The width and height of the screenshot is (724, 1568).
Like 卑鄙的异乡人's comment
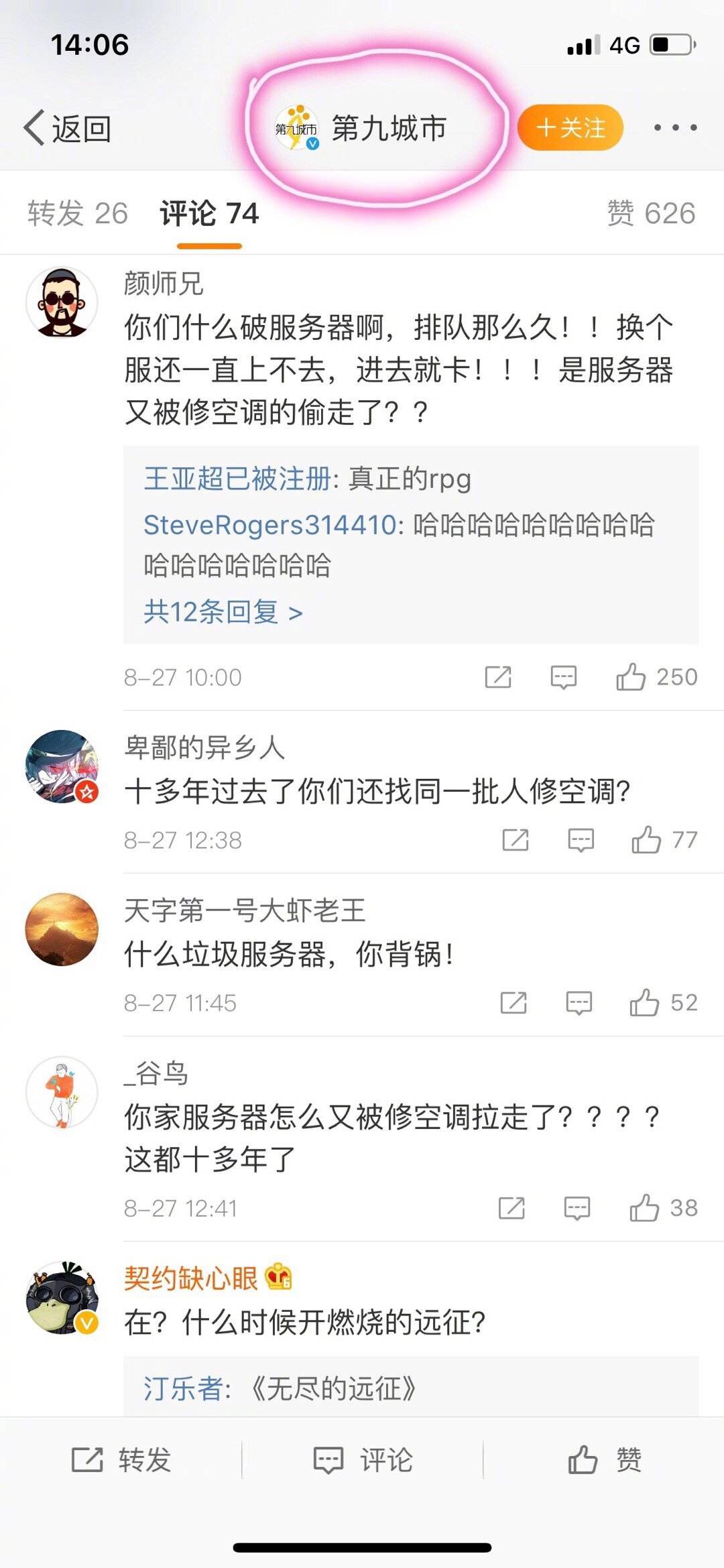point(664,840)
